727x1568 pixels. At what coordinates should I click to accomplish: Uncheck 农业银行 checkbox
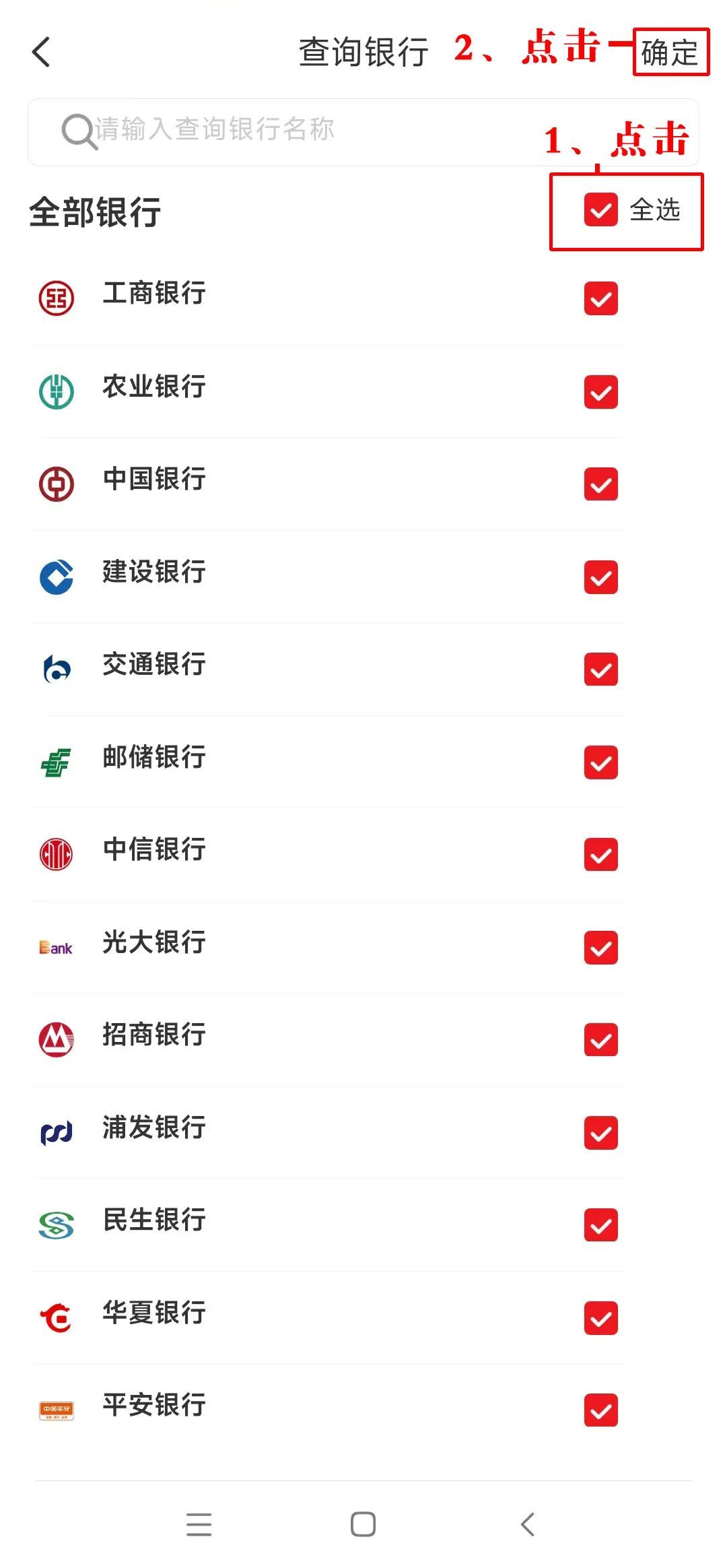601,391
